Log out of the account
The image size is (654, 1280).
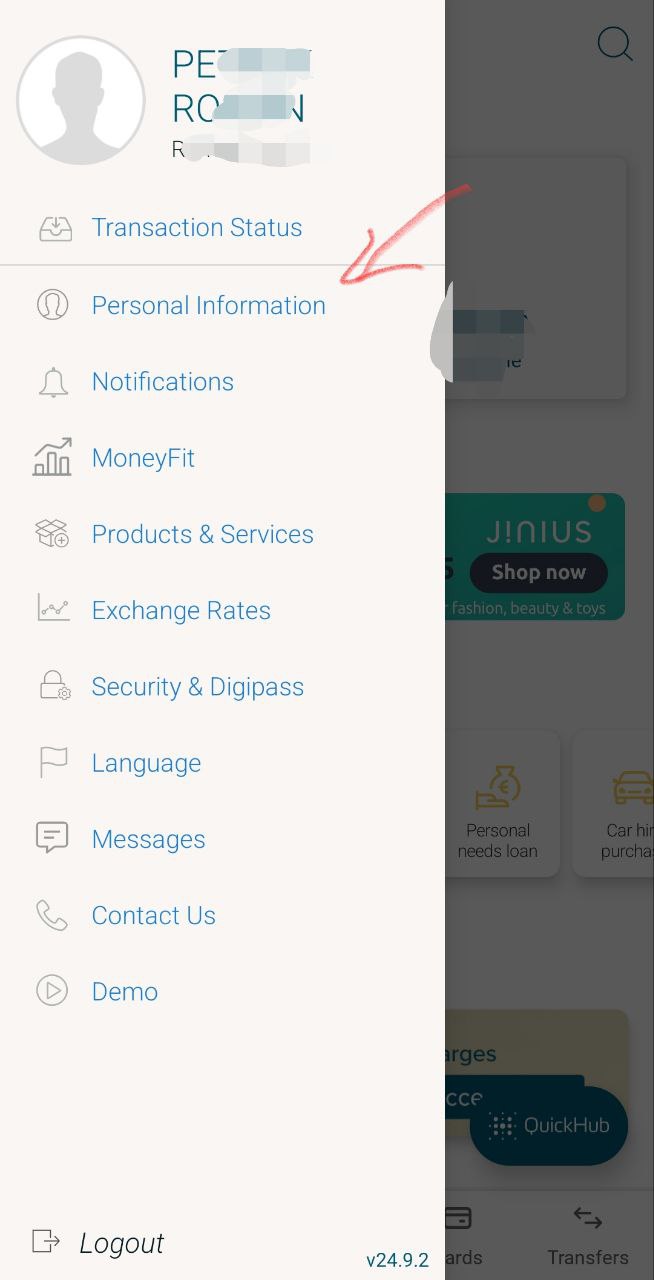pyautogui.click(x=120, y=1243)
